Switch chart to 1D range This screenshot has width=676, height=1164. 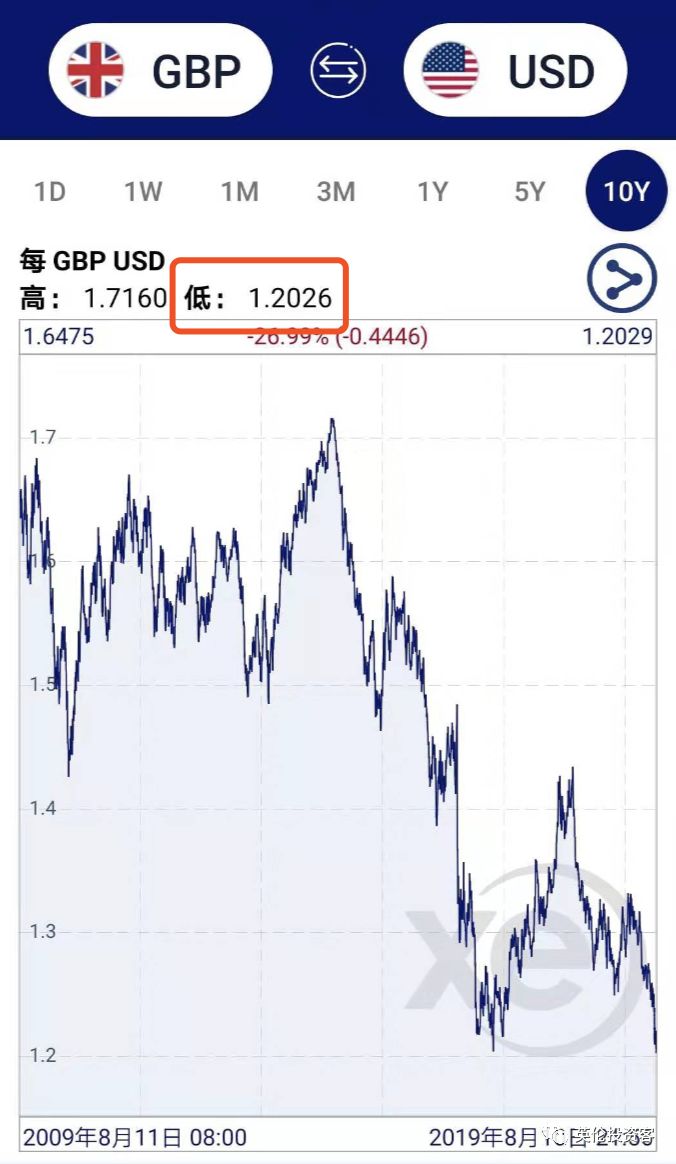50,191
